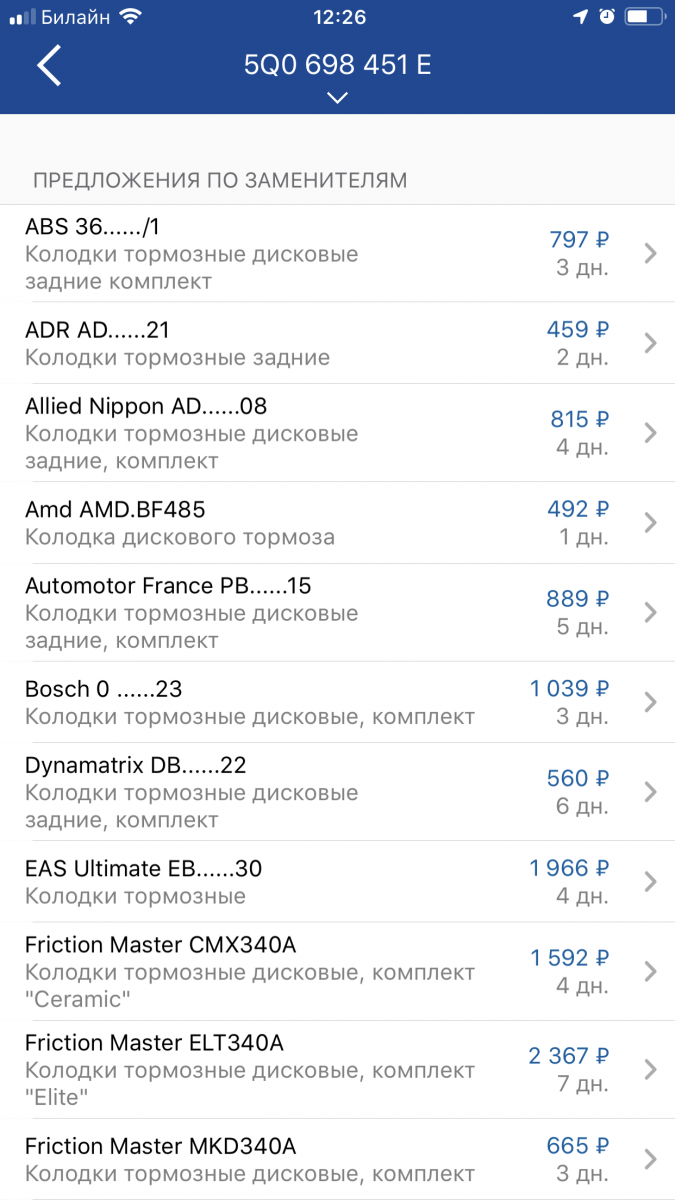Expand the chevron under 5Q0 698 451 E
Image resolution: width=675 pixels, height=1200 pixels.
337,98
